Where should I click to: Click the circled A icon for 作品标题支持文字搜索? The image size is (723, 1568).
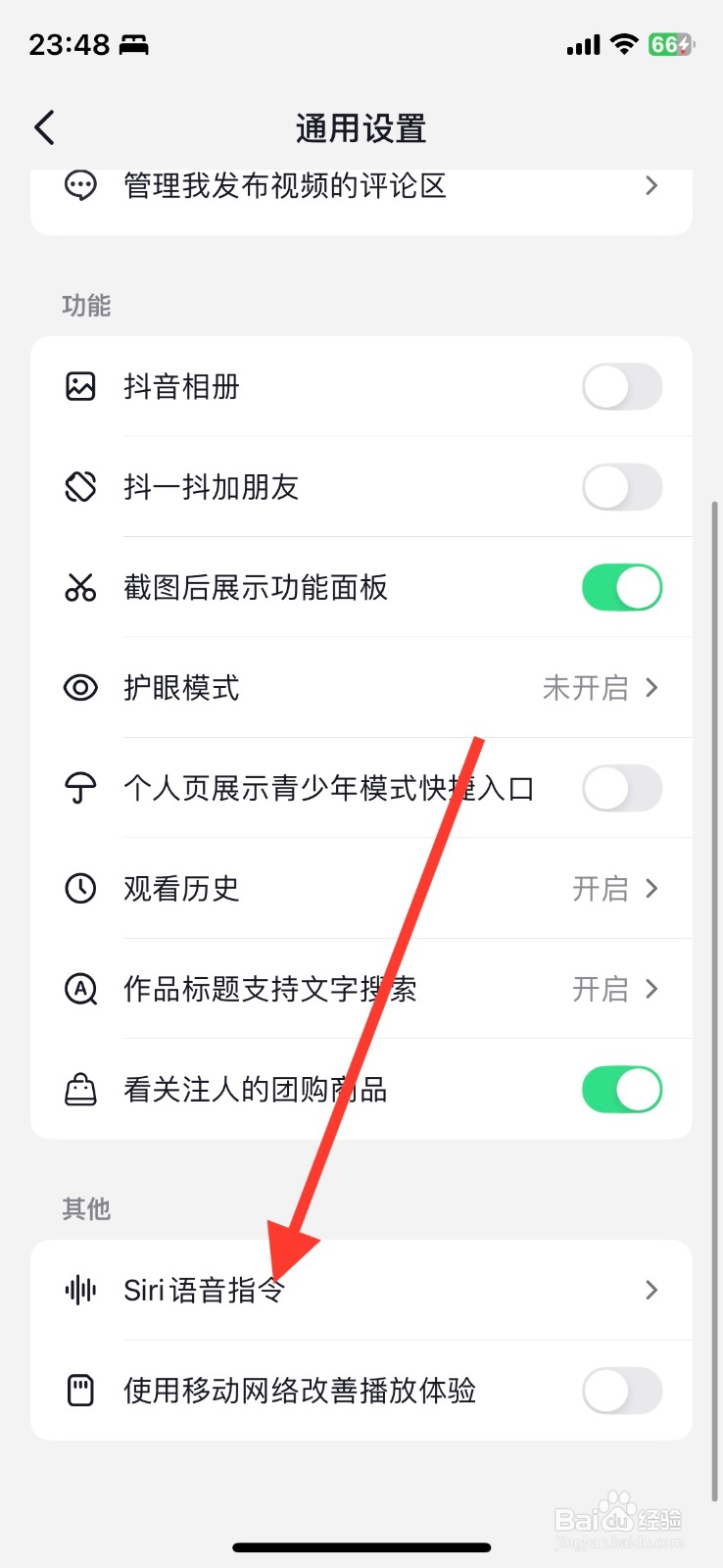[x=79, y=989]
